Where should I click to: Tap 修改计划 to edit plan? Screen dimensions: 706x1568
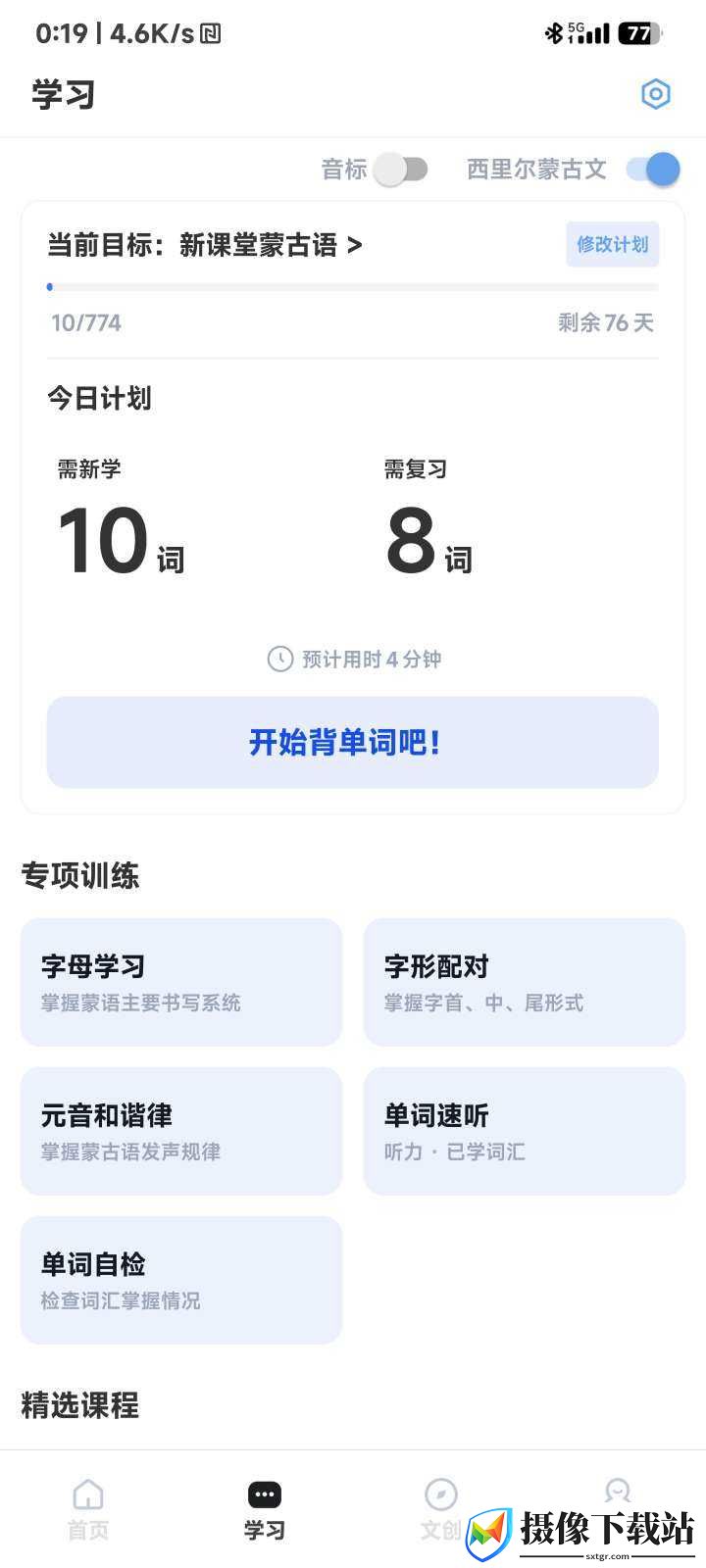[x=612, y=244]
